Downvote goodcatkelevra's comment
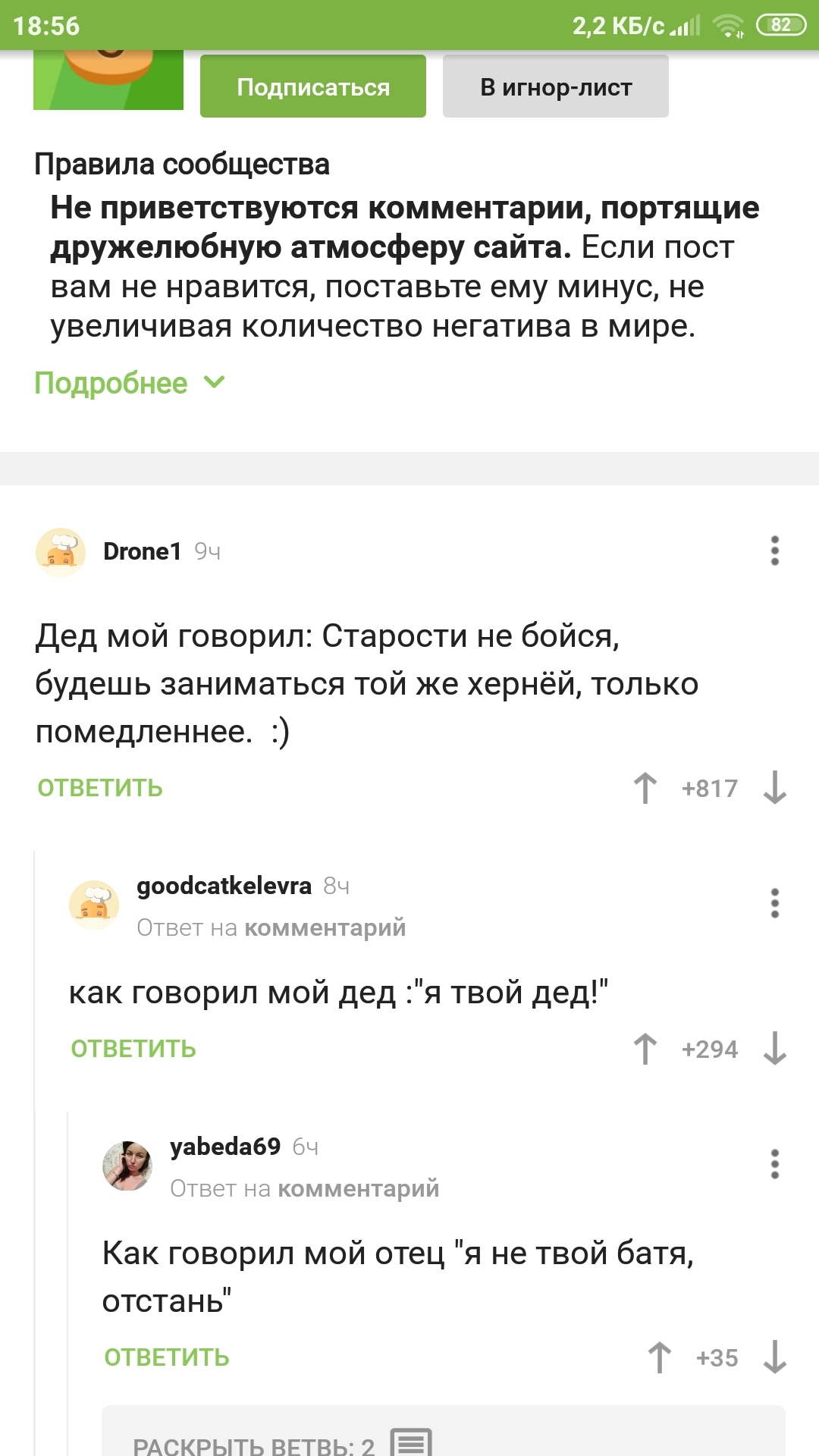Image resolution: width=819 pixels, height=1456 pixels. tap(774, 1049)
